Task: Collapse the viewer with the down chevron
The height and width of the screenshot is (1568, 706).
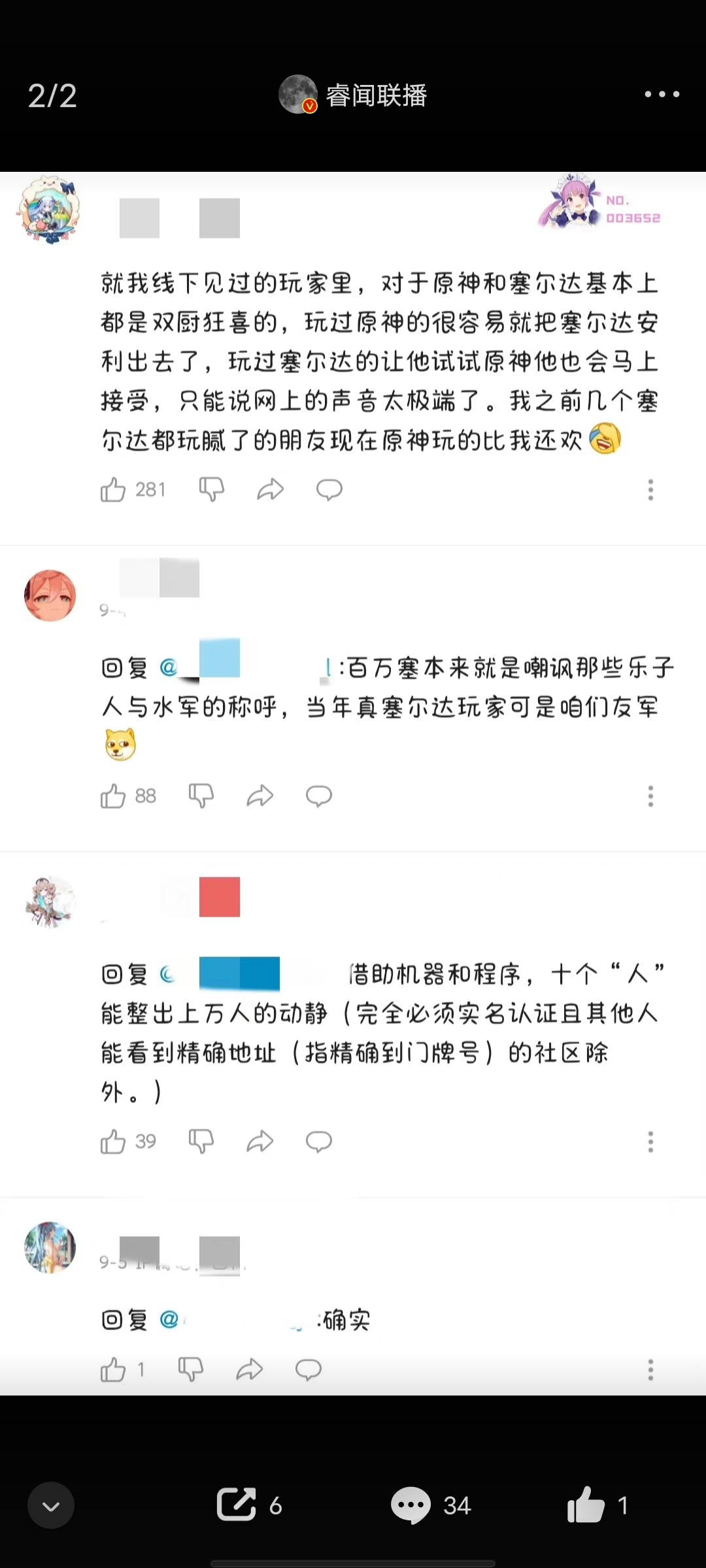Action: (51, 1506)
